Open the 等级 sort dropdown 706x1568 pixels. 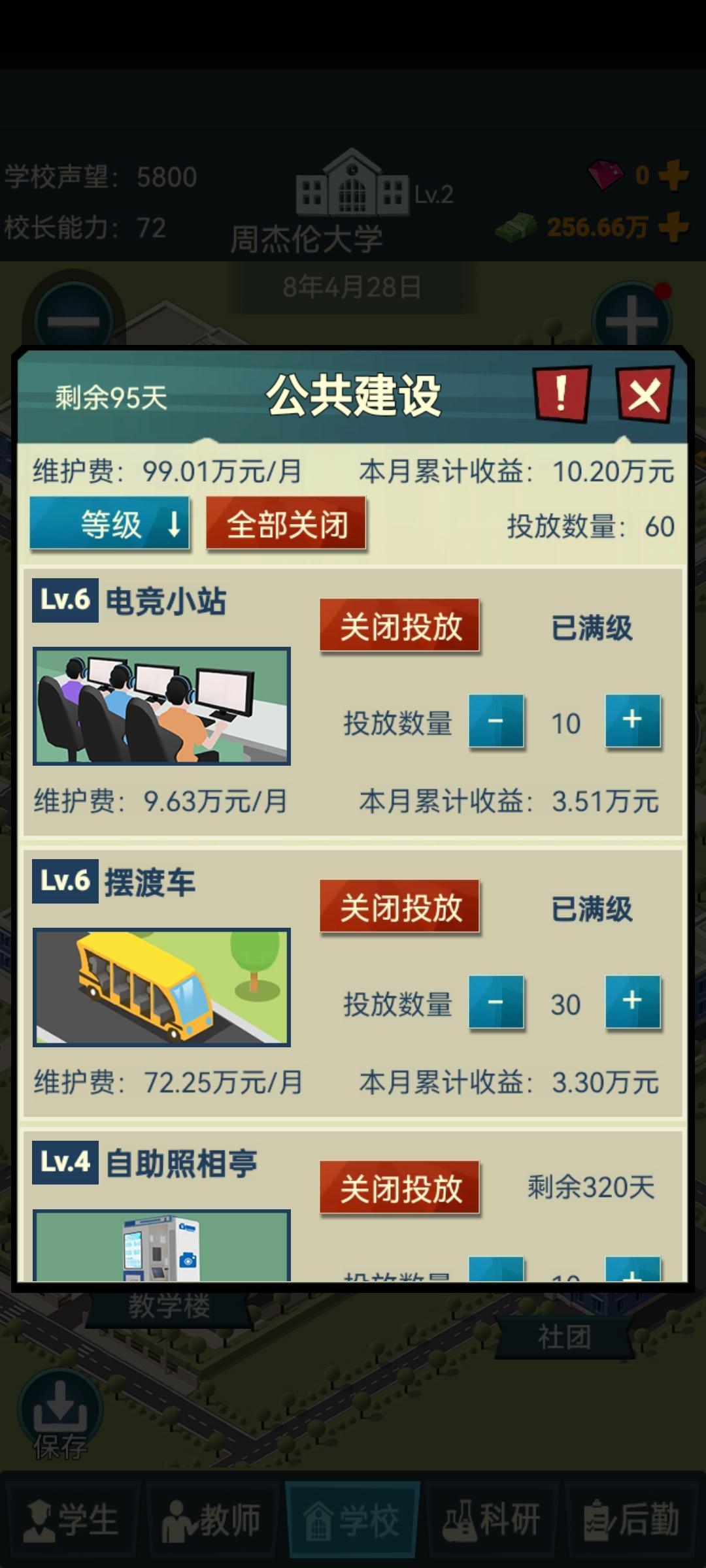(x=109, y=523)
